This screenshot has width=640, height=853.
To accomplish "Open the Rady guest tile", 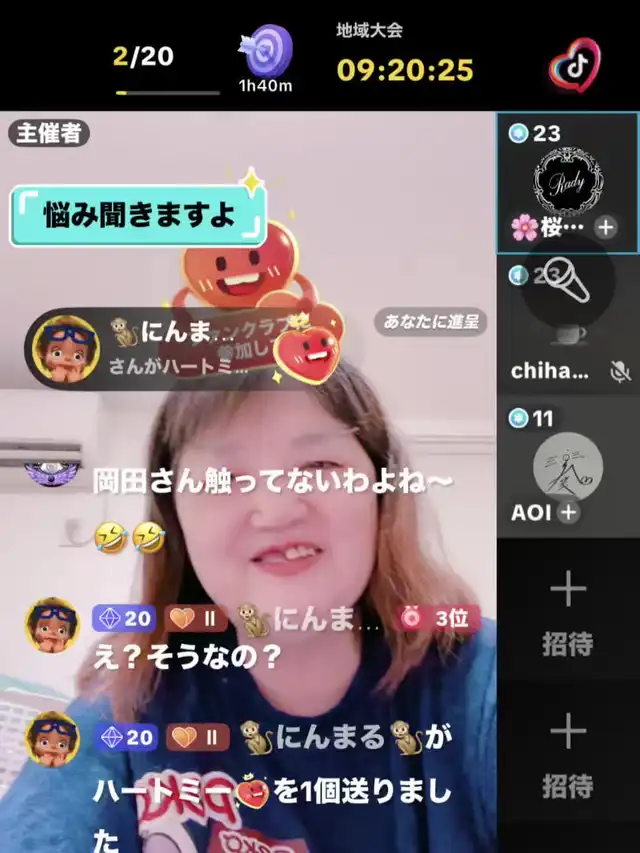I will 568,182.
